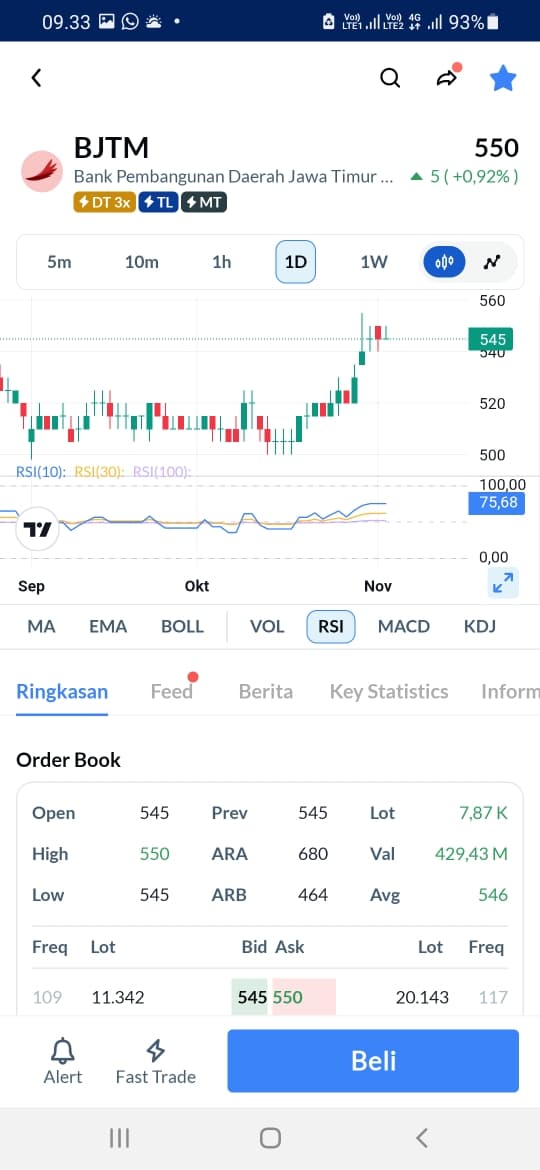Switch chart to 5m timeframe
Screen dimensions: 540x1170
(59, 262)
